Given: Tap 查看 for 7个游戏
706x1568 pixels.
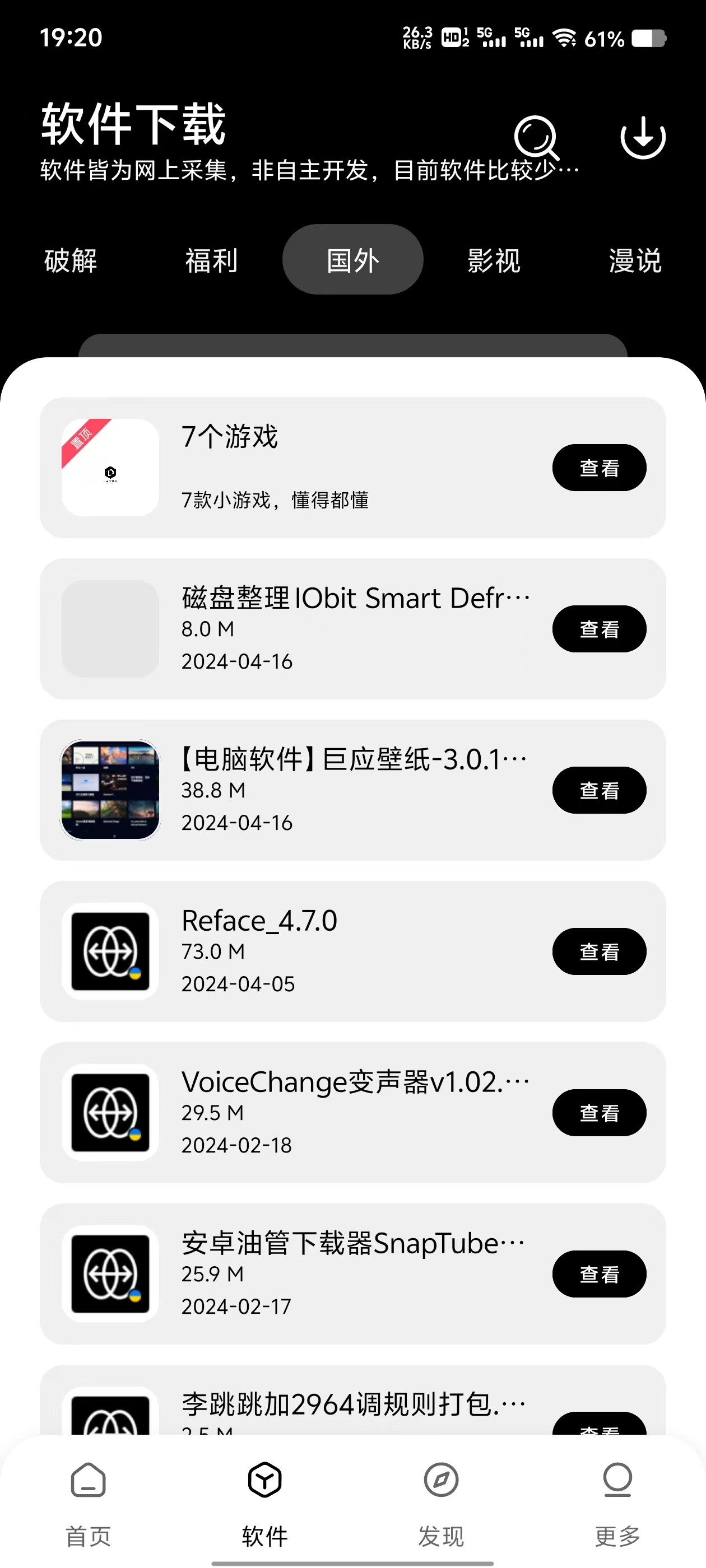Looking at the screenshot, I should (x=599, y=468).
